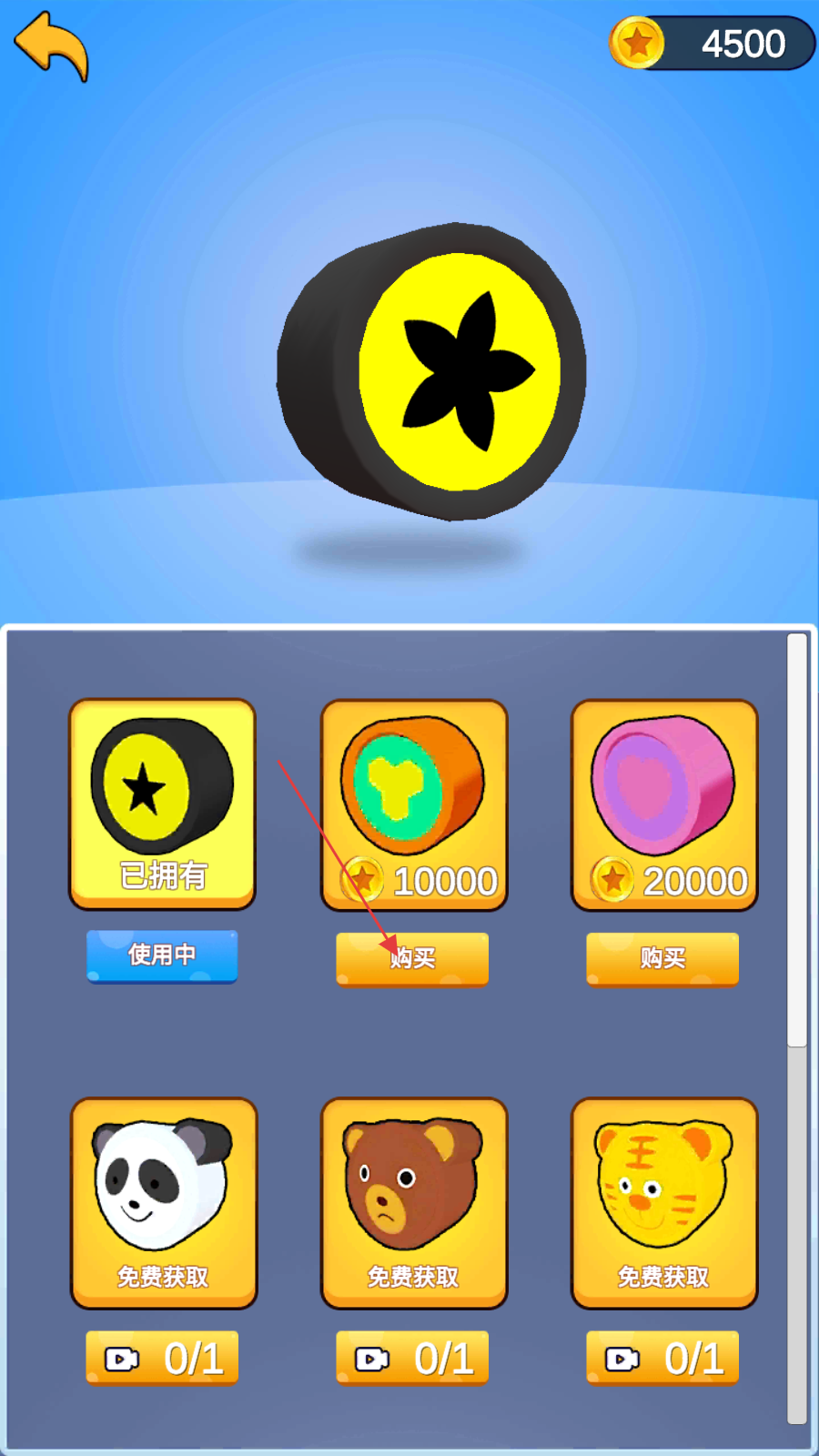Select the panda skin card
The image size is (819, 1456).
pyautogui.click(x=164, y=1201)
